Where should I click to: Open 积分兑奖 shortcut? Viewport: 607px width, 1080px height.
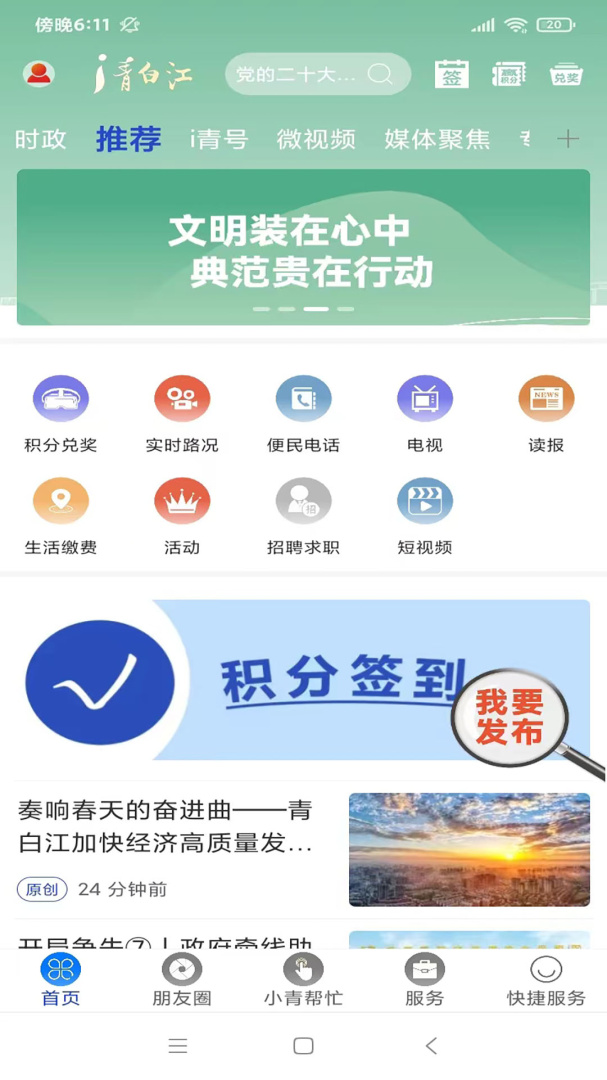click(61, 414)
